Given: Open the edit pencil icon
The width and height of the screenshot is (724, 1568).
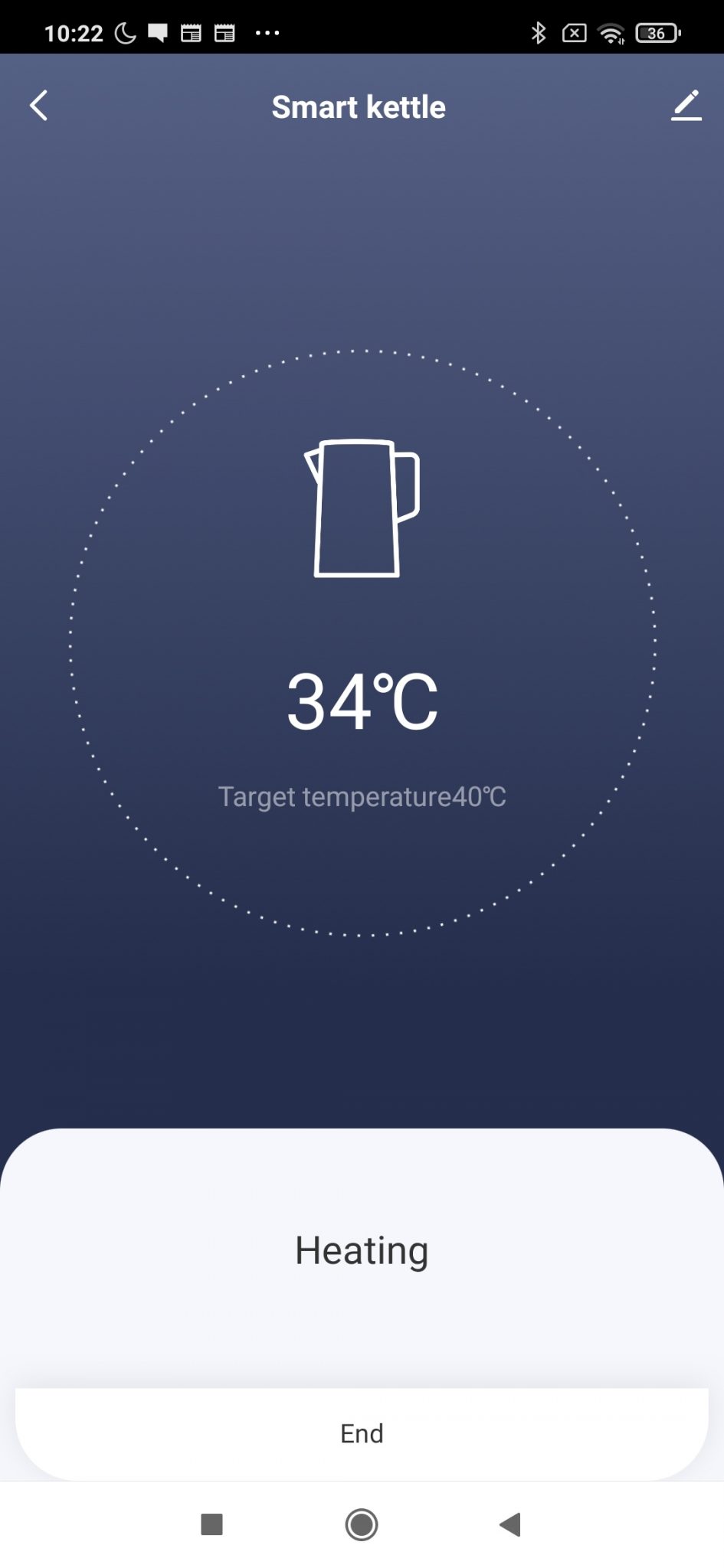Looking at the screenshot, I should (686, 106).
